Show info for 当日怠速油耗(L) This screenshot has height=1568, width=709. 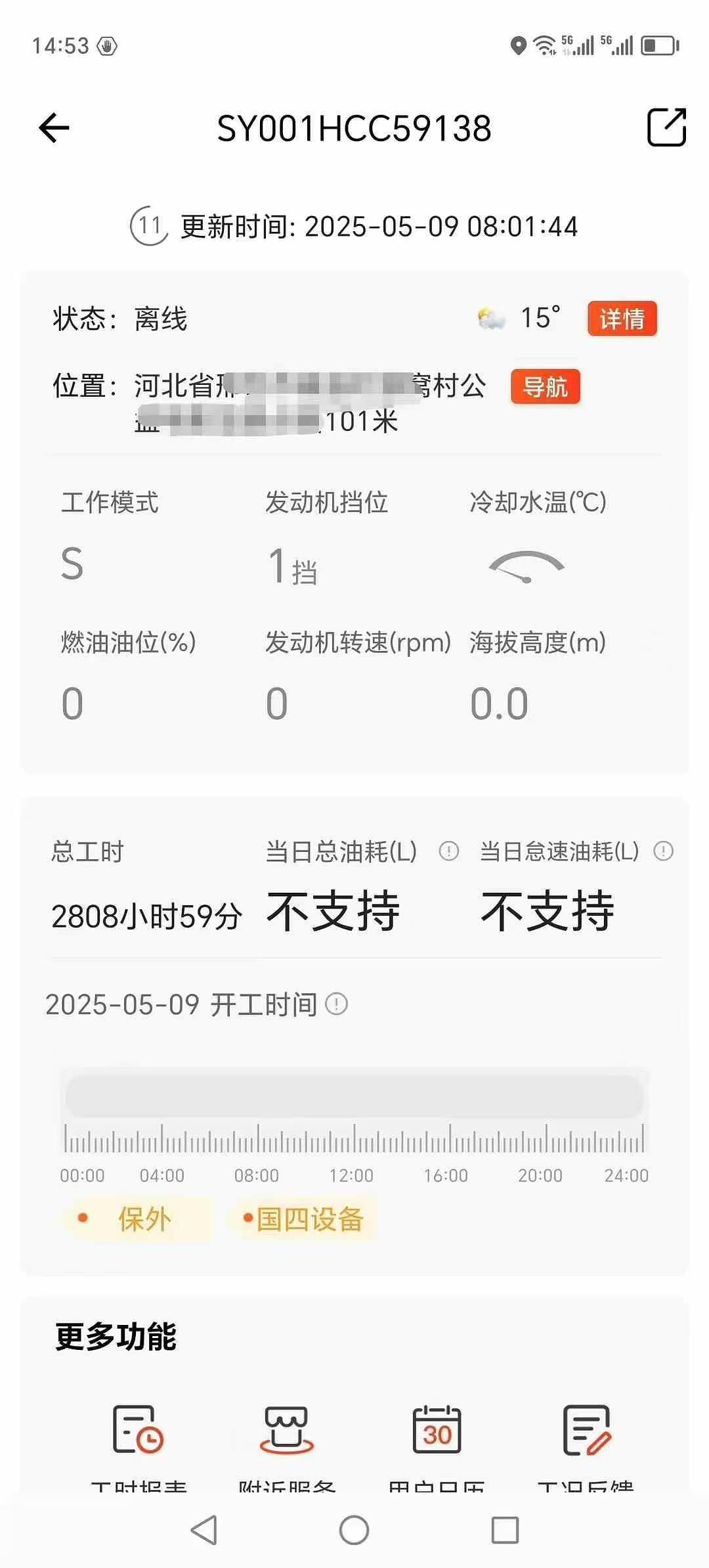coord(663,851)
